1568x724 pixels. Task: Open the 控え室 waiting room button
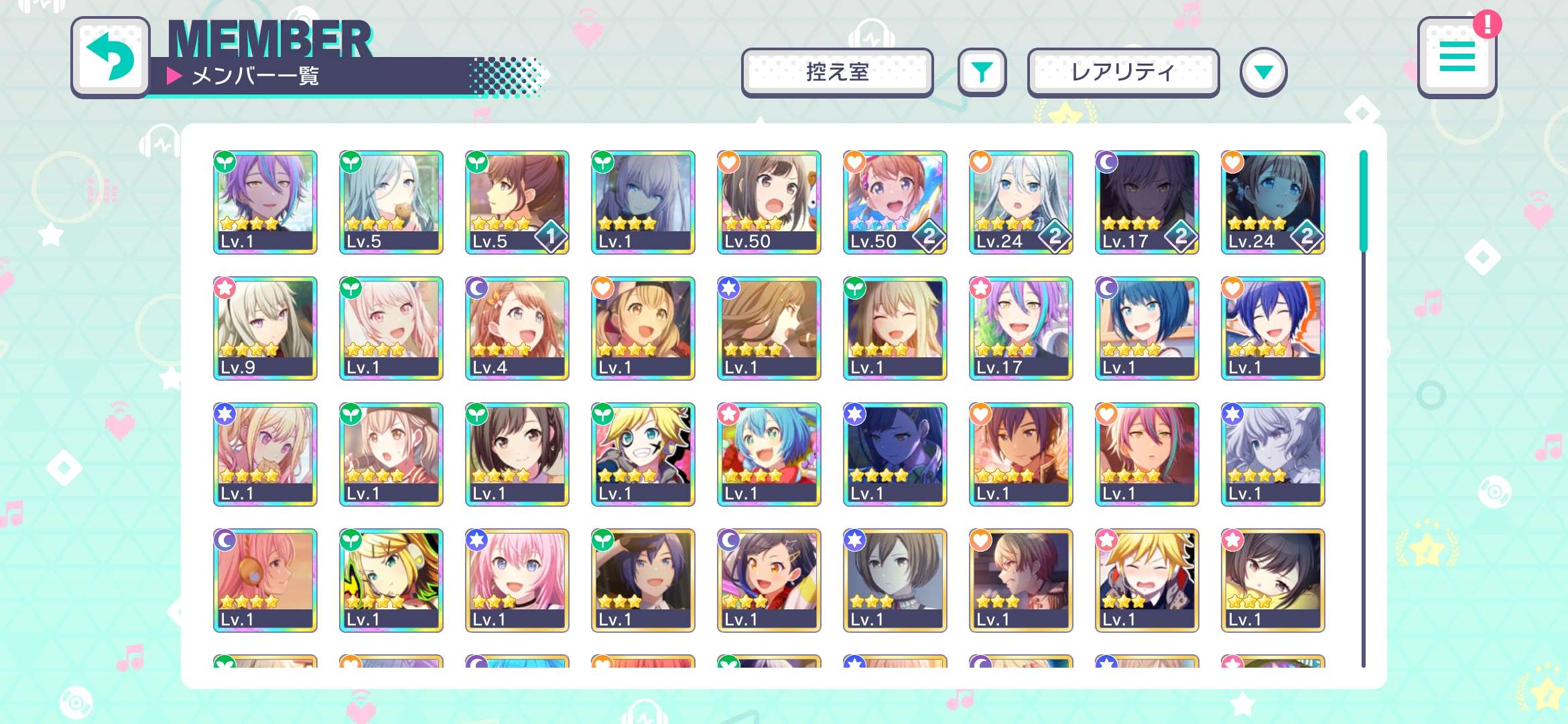click(837, 72)
